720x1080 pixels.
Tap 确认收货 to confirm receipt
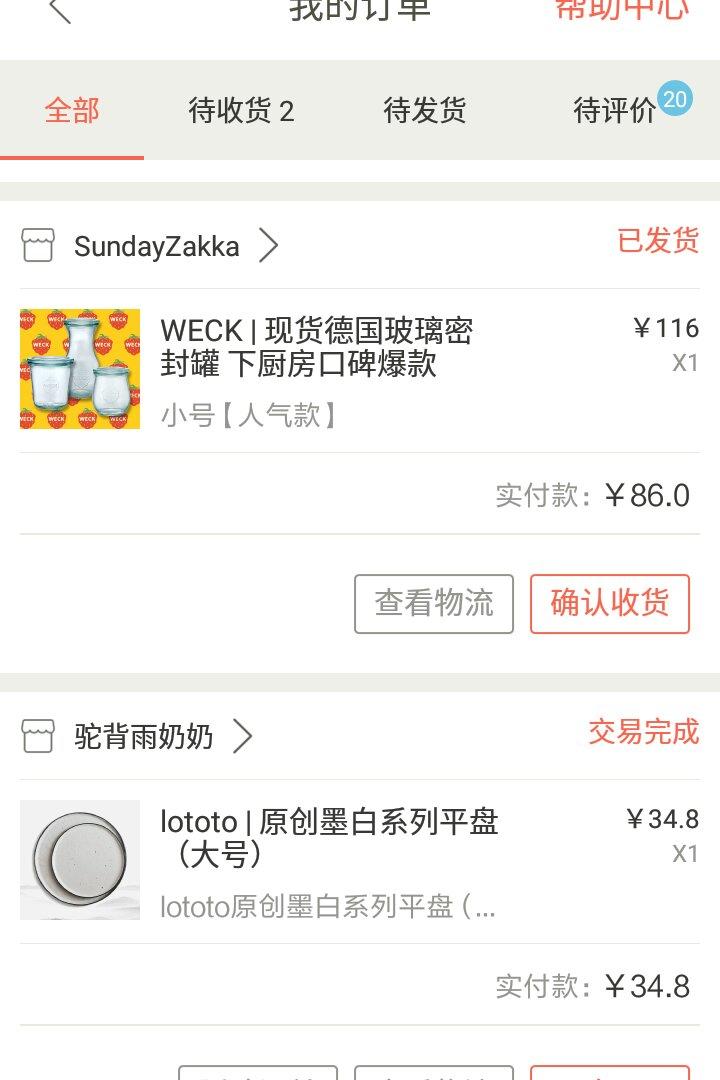(x=609, y=603)
